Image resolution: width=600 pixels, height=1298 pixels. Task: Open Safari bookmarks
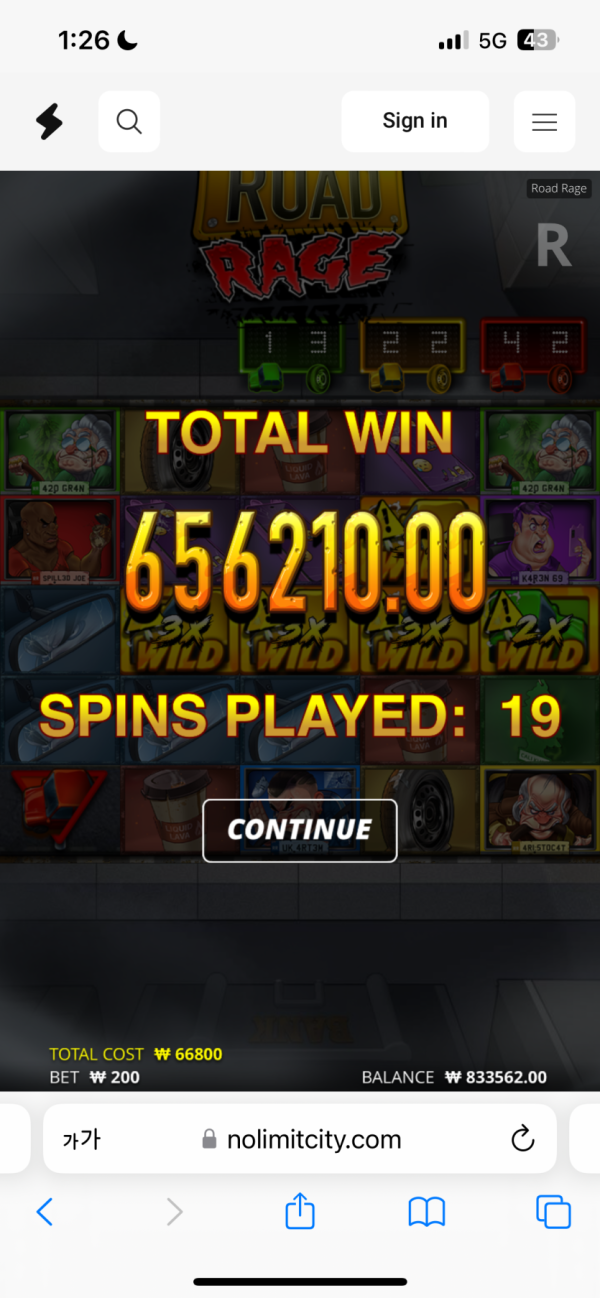pos(427,1212)
